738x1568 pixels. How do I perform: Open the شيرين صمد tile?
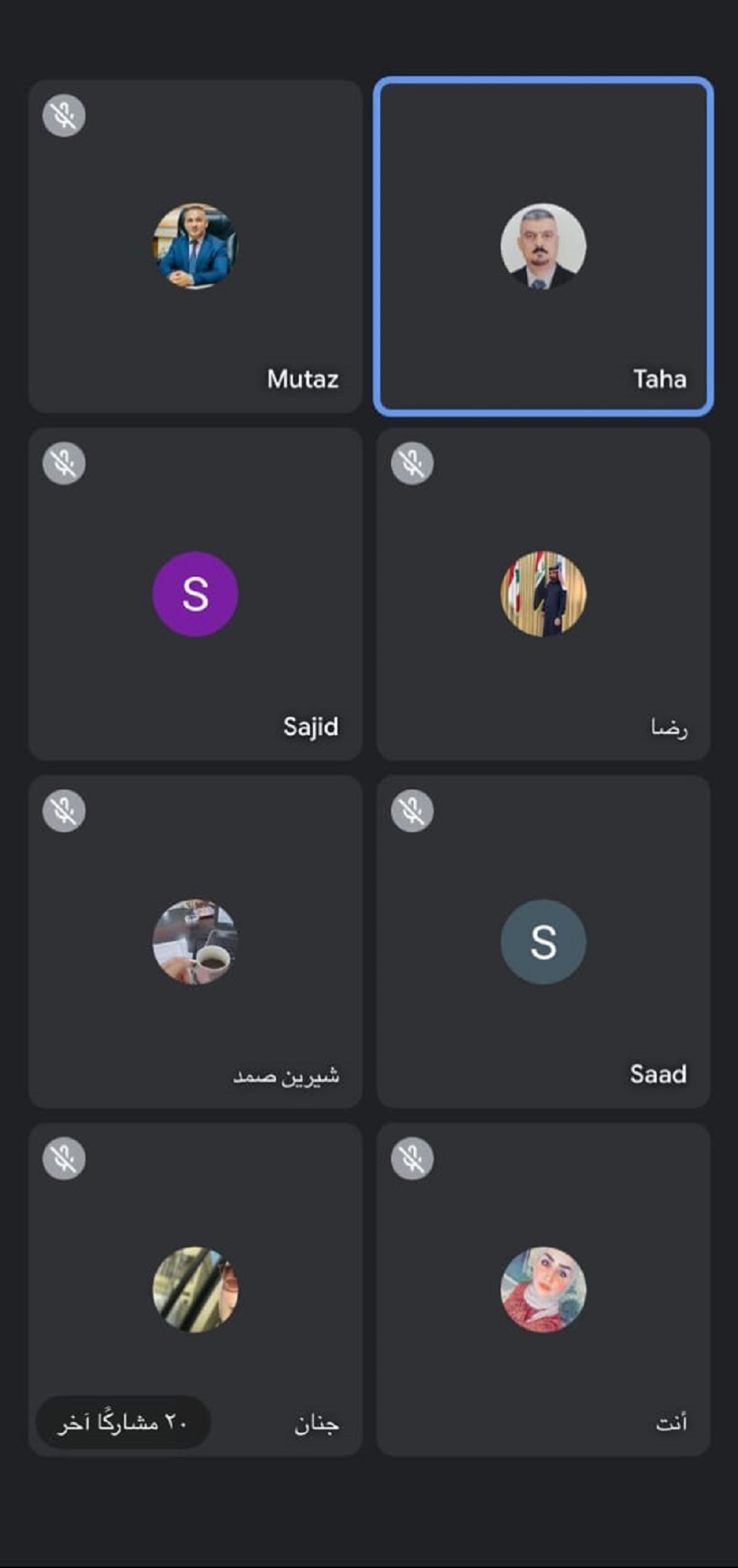pos(195,942)
